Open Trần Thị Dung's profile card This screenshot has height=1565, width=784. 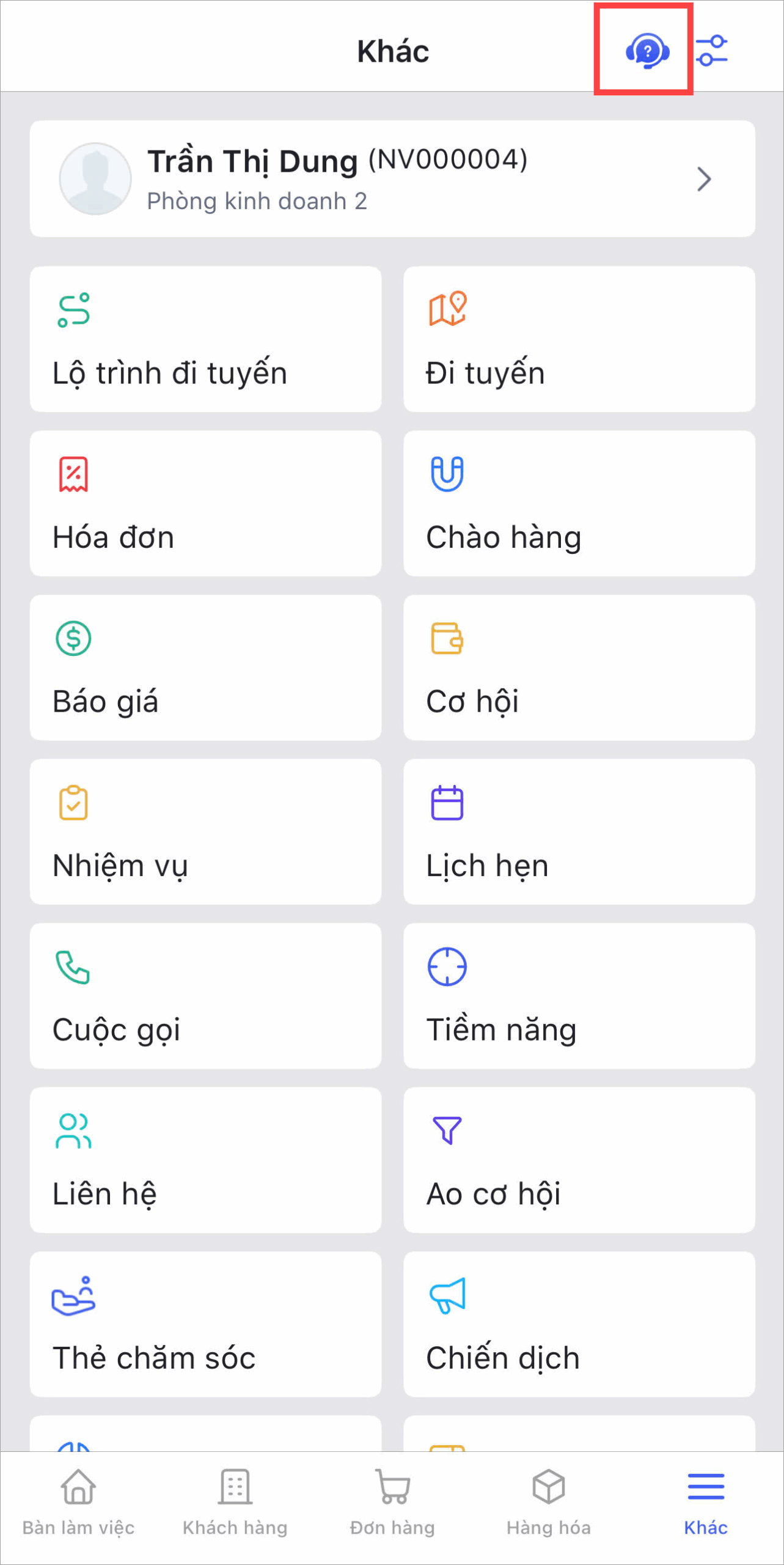(x=392, y=179)
